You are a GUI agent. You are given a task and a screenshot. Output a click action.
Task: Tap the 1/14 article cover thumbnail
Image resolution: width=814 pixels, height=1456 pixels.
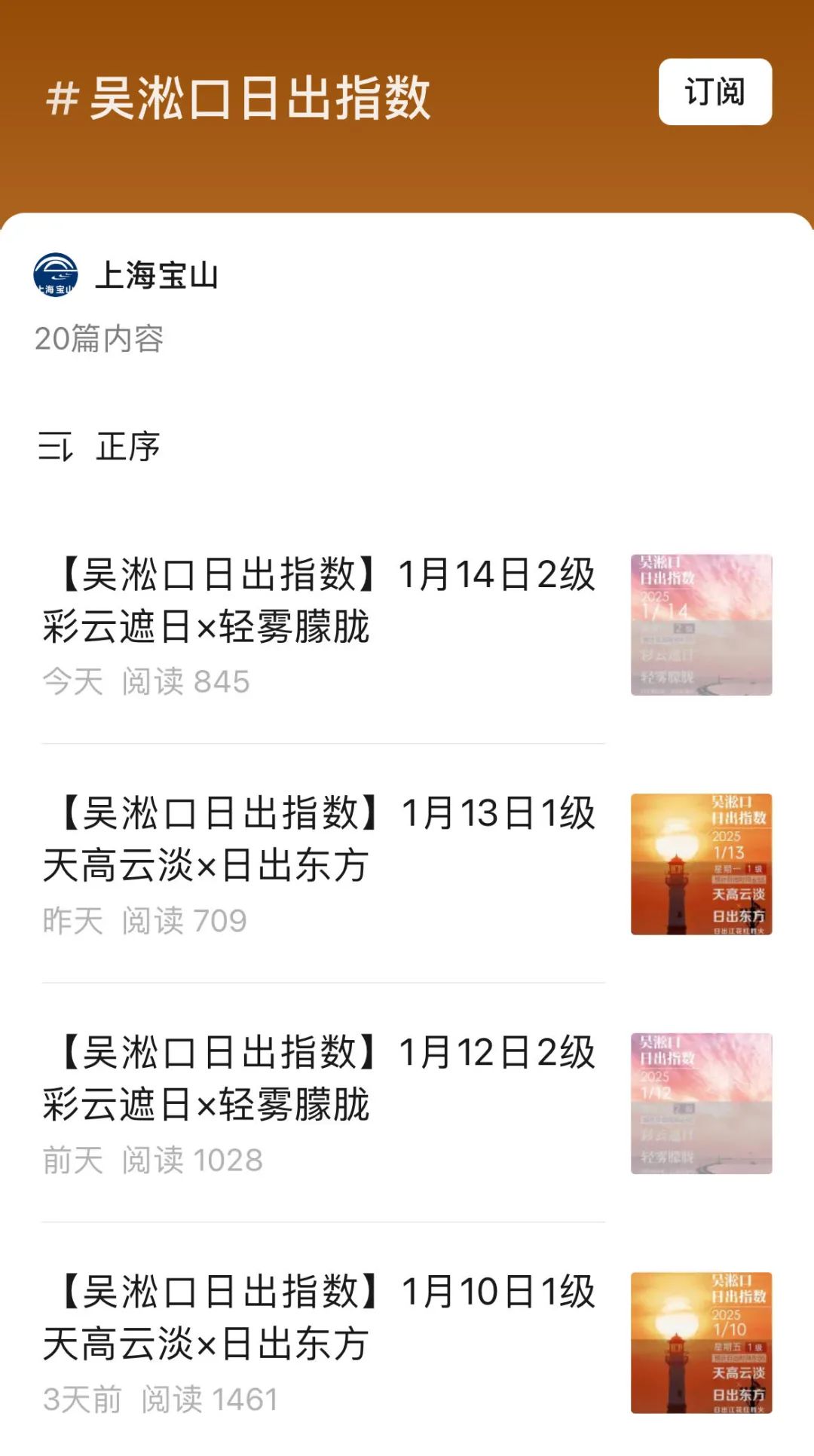click(701, 625)
